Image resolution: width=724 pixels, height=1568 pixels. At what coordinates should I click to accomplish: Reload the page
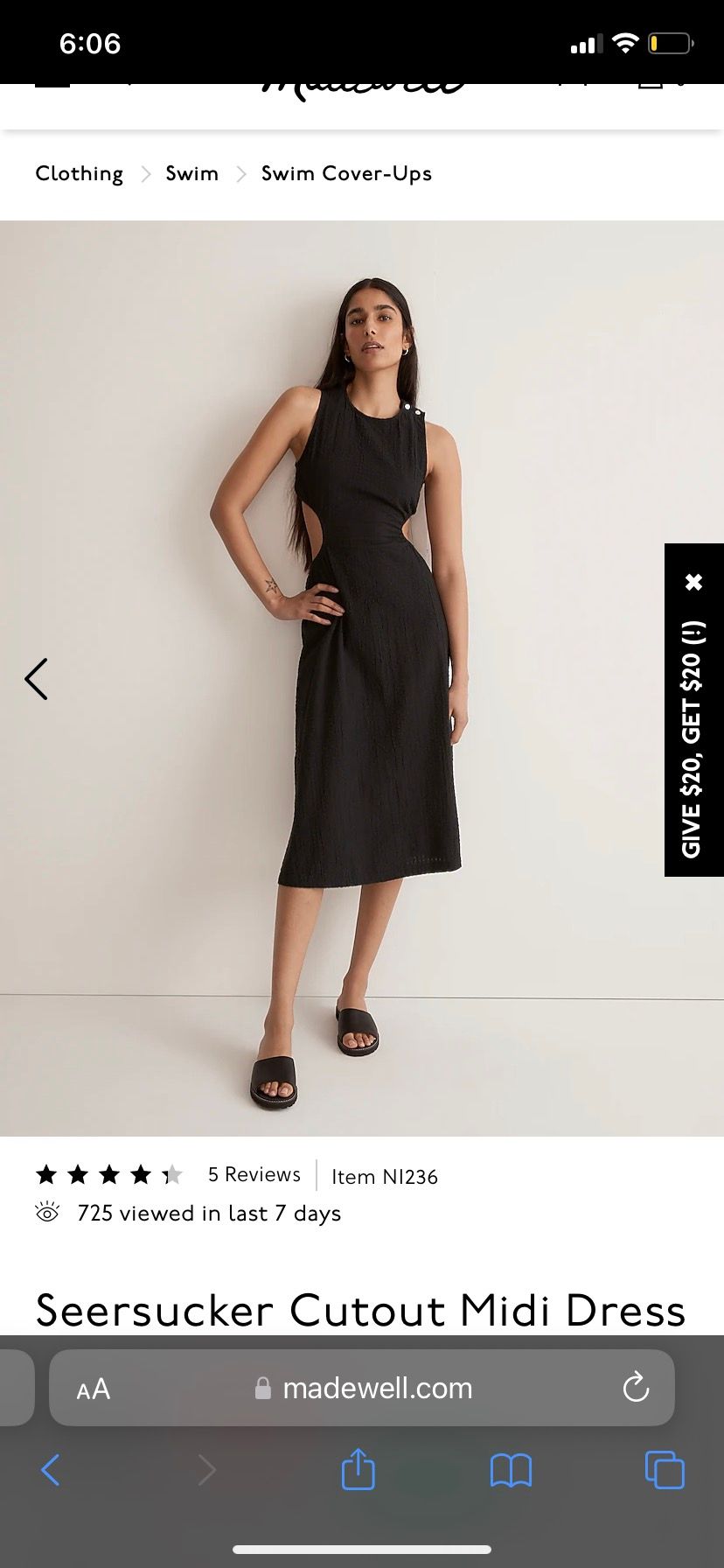tap(636, 1387)
